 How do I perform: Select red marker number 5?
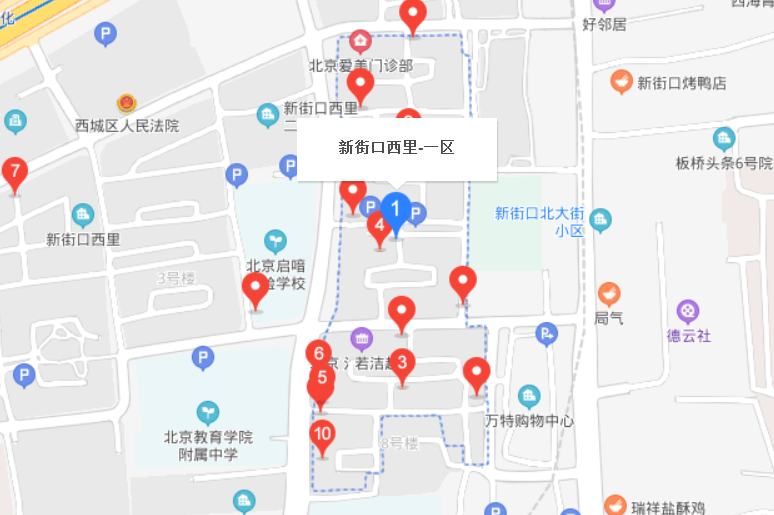coord(322,380)
